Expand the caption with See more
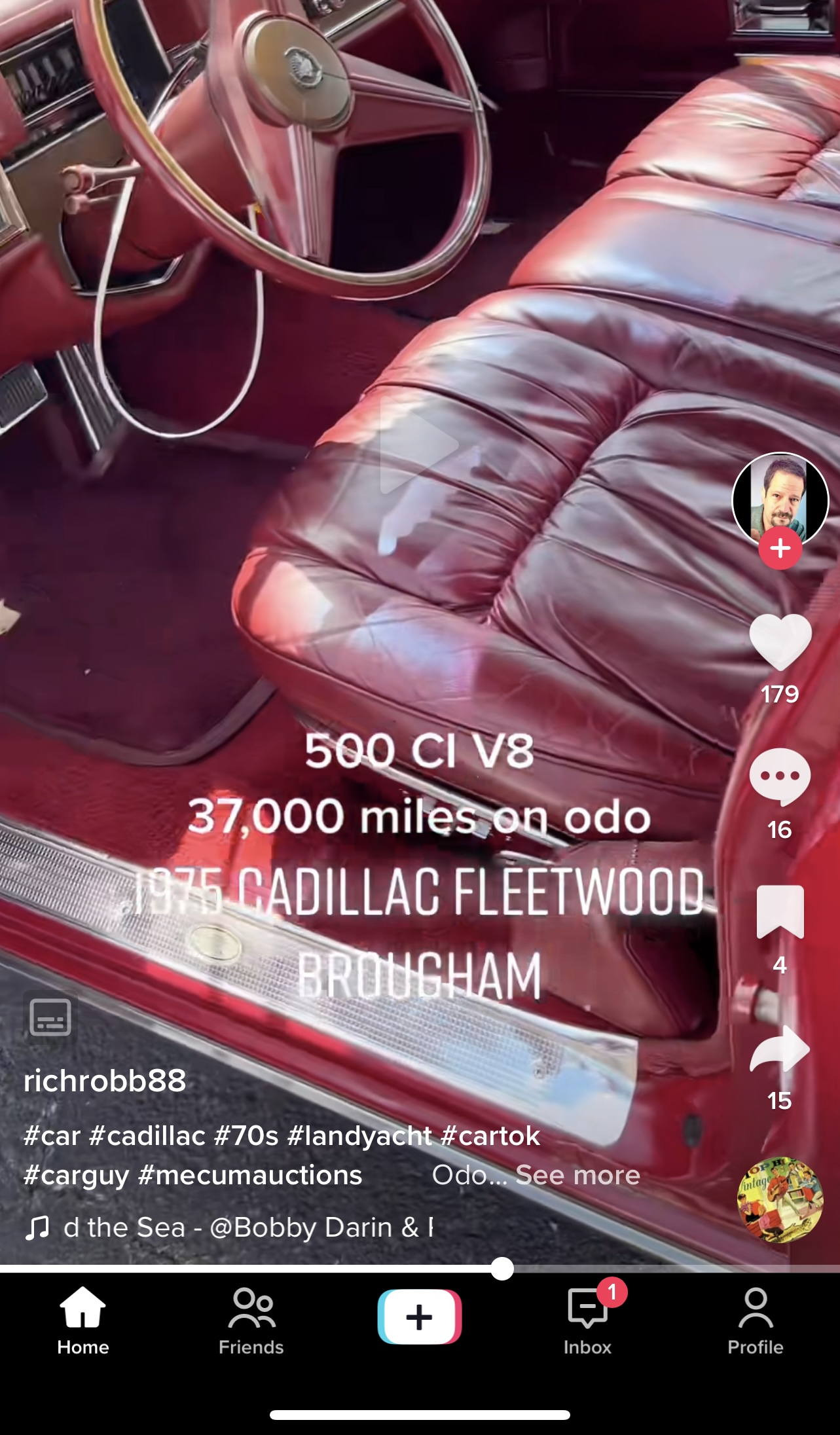 point(577,1175)
